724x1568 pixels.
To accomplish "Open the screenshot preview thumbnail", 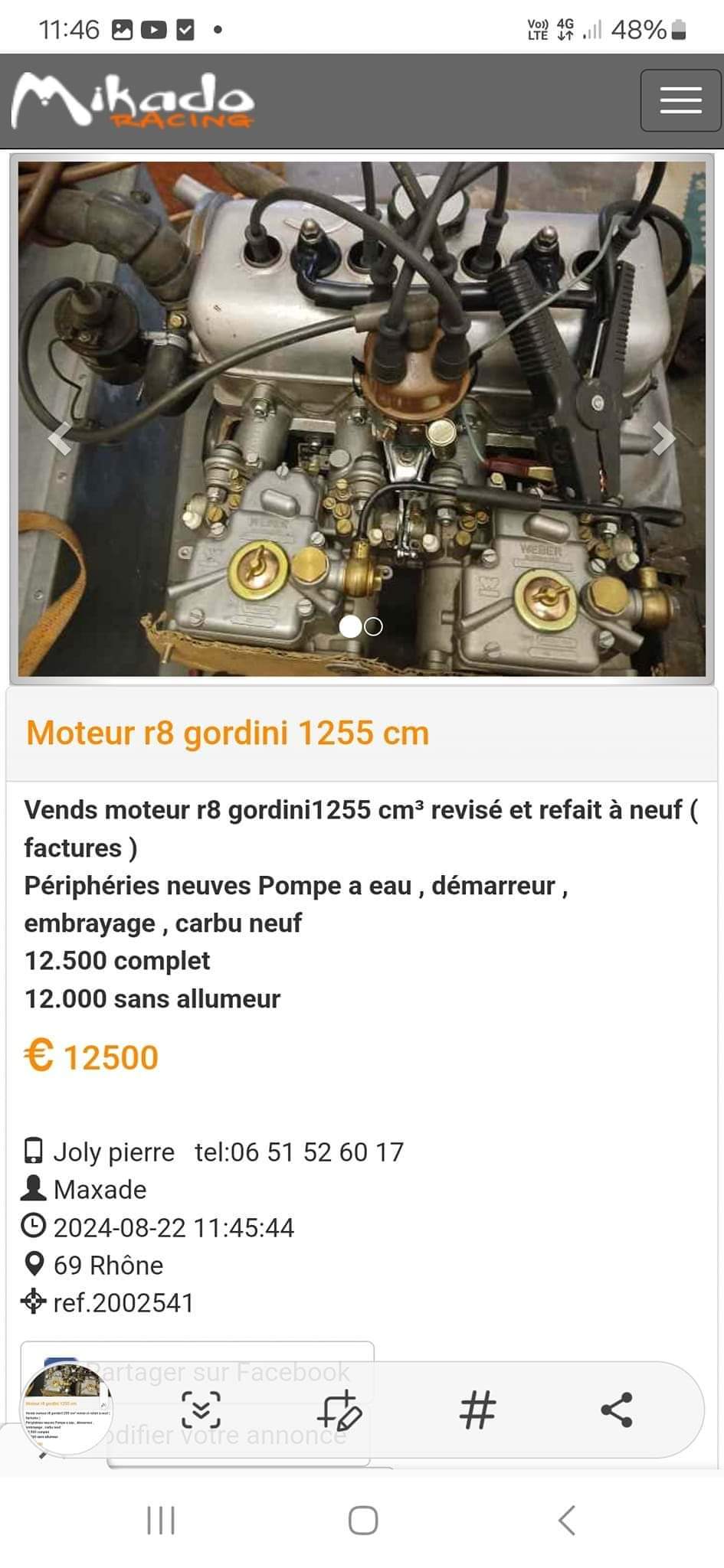I will [x=67, y=1409].
